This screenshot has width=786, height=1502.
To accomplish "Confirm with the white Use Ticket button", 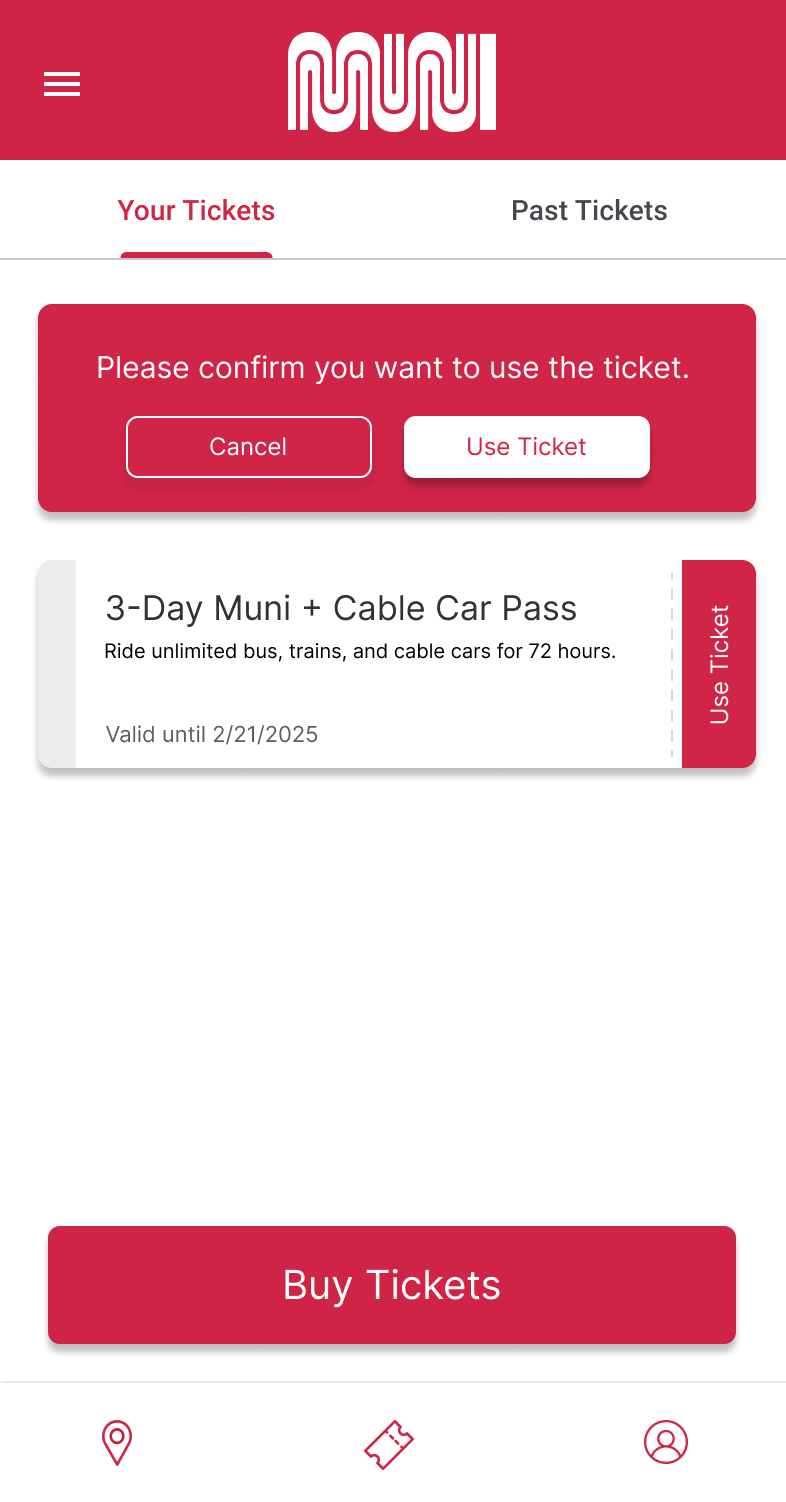I will [527, 447].
